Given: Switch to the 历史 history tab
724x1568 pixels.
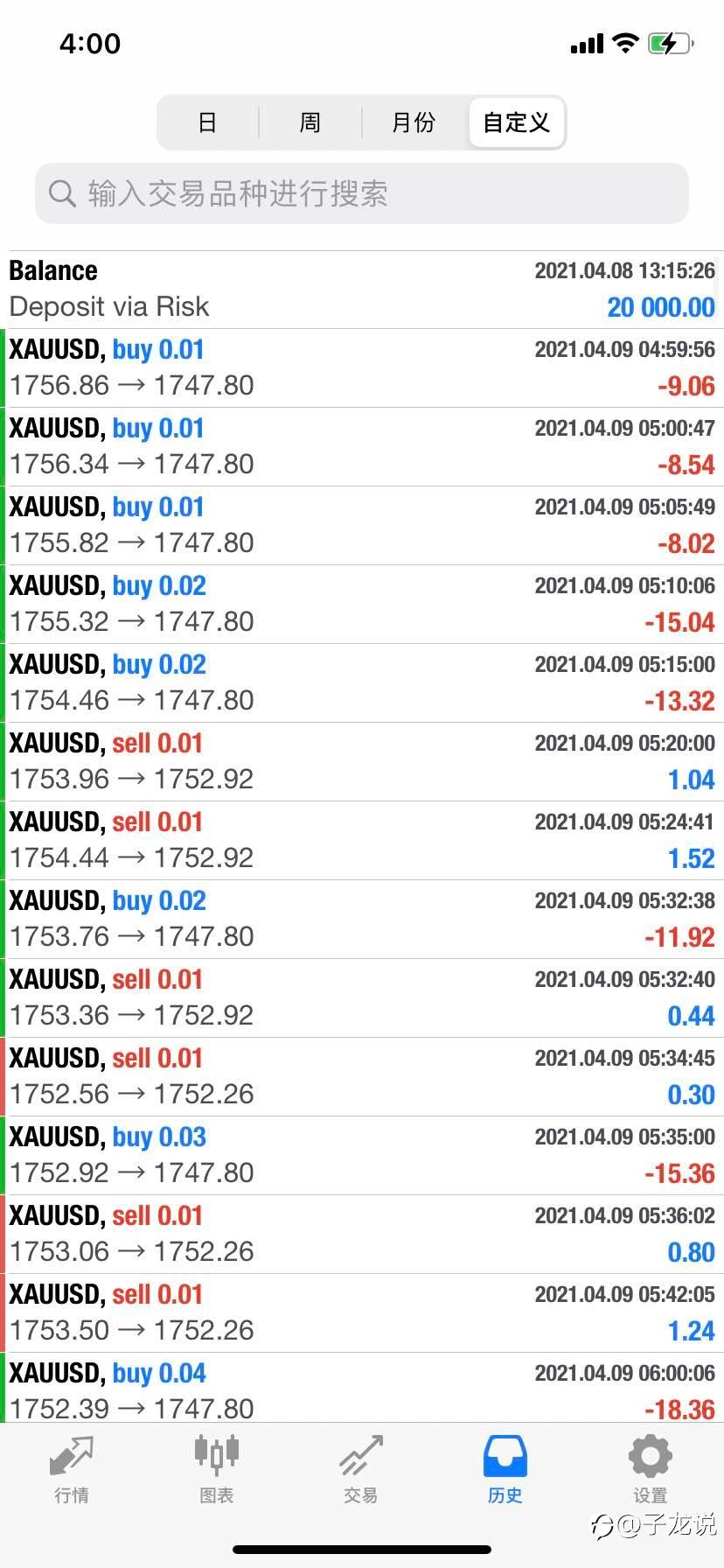Looking at the screenshot, I should tap(505, 1470).
